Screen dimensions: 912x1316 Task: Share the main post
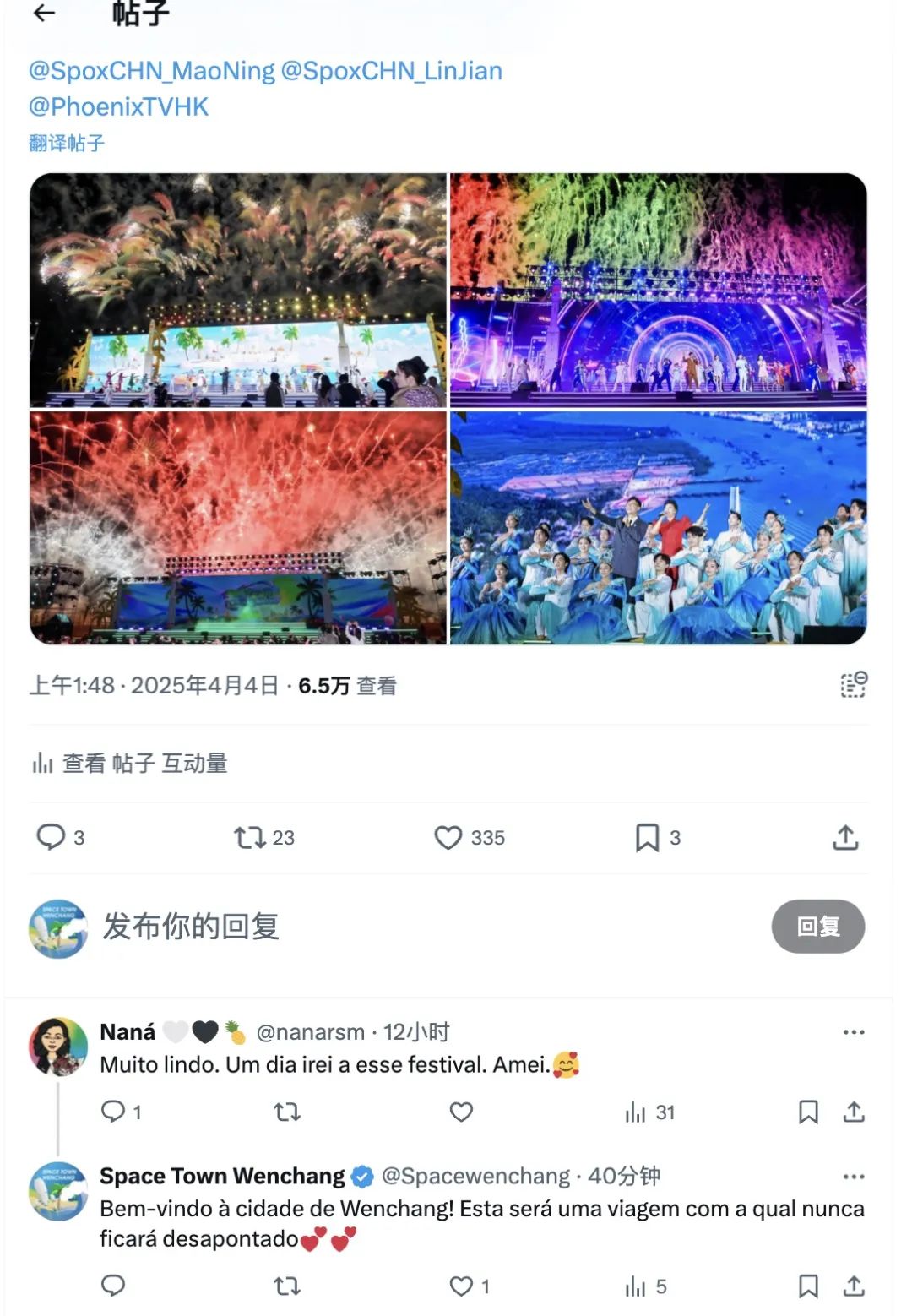845,837
